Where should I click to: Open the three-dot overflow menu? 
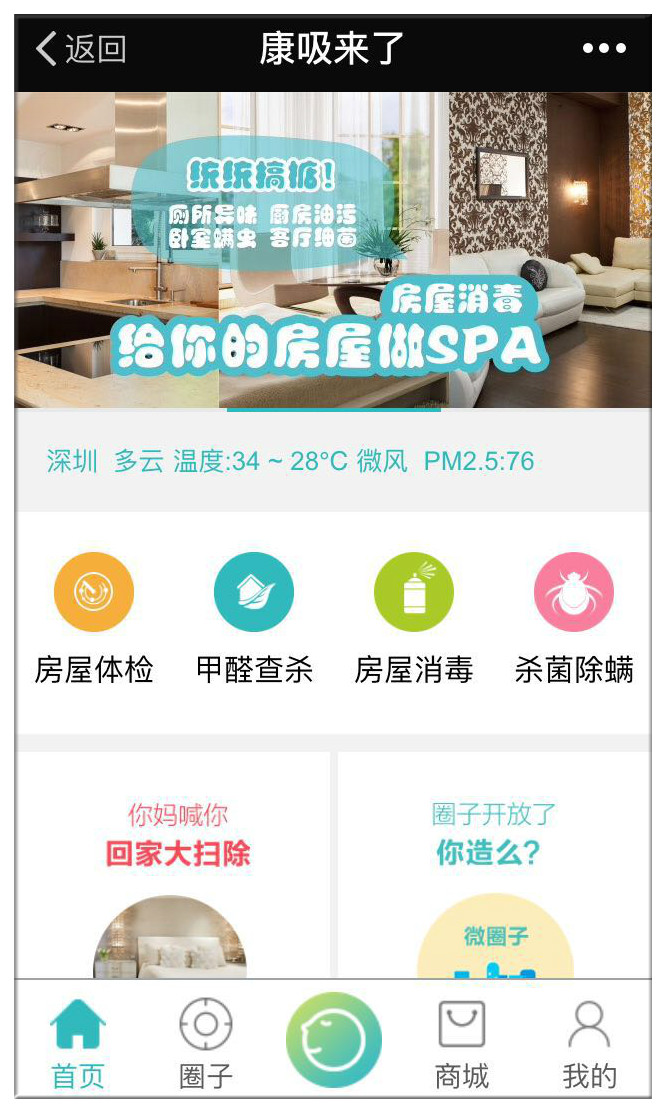click(x=604, y=49)
